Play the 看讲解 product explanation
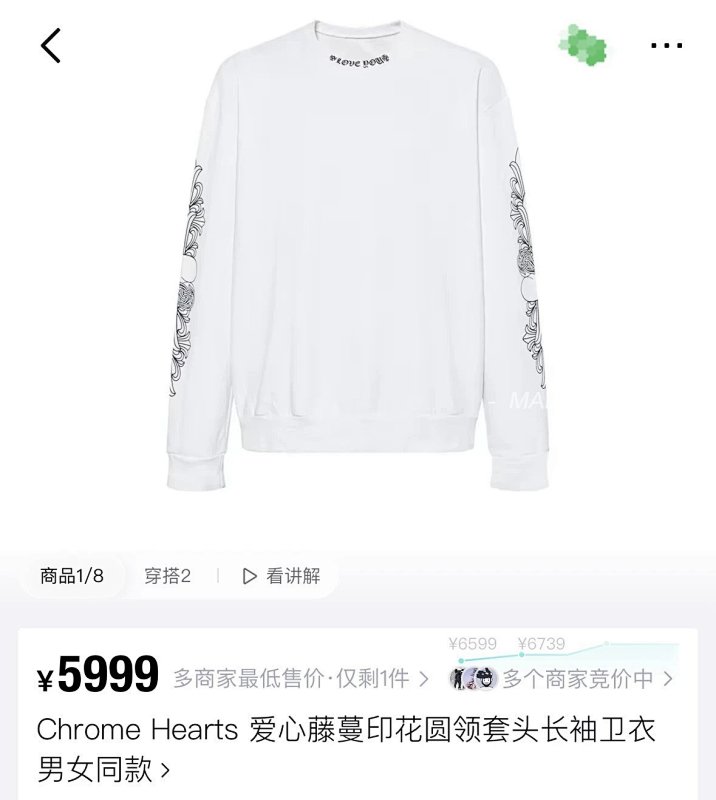This screenshot has width=716, height=800. (281, 577)
